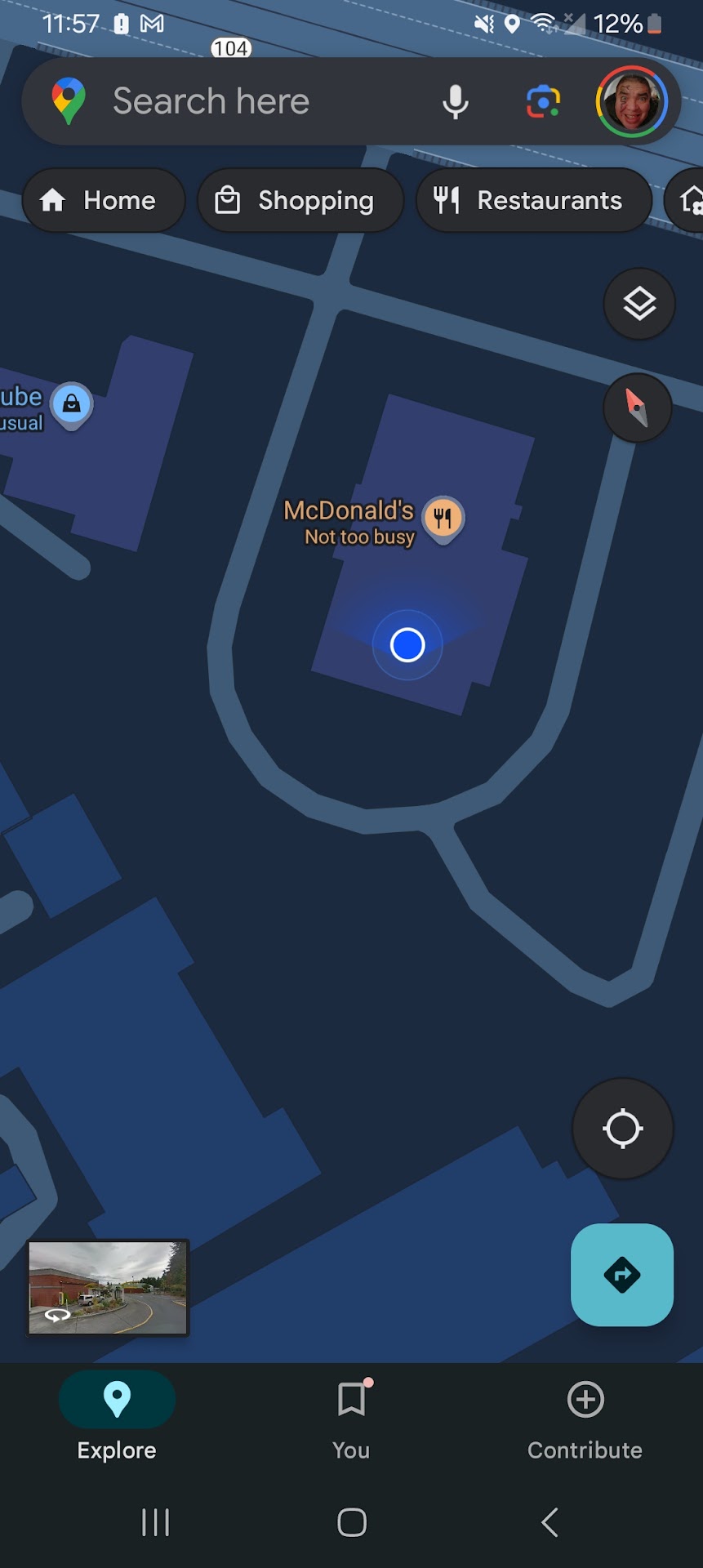This screenshot has height=1568, width=703.
Task: Open the McDonald's place marker
Action: (x=443, y=518)
